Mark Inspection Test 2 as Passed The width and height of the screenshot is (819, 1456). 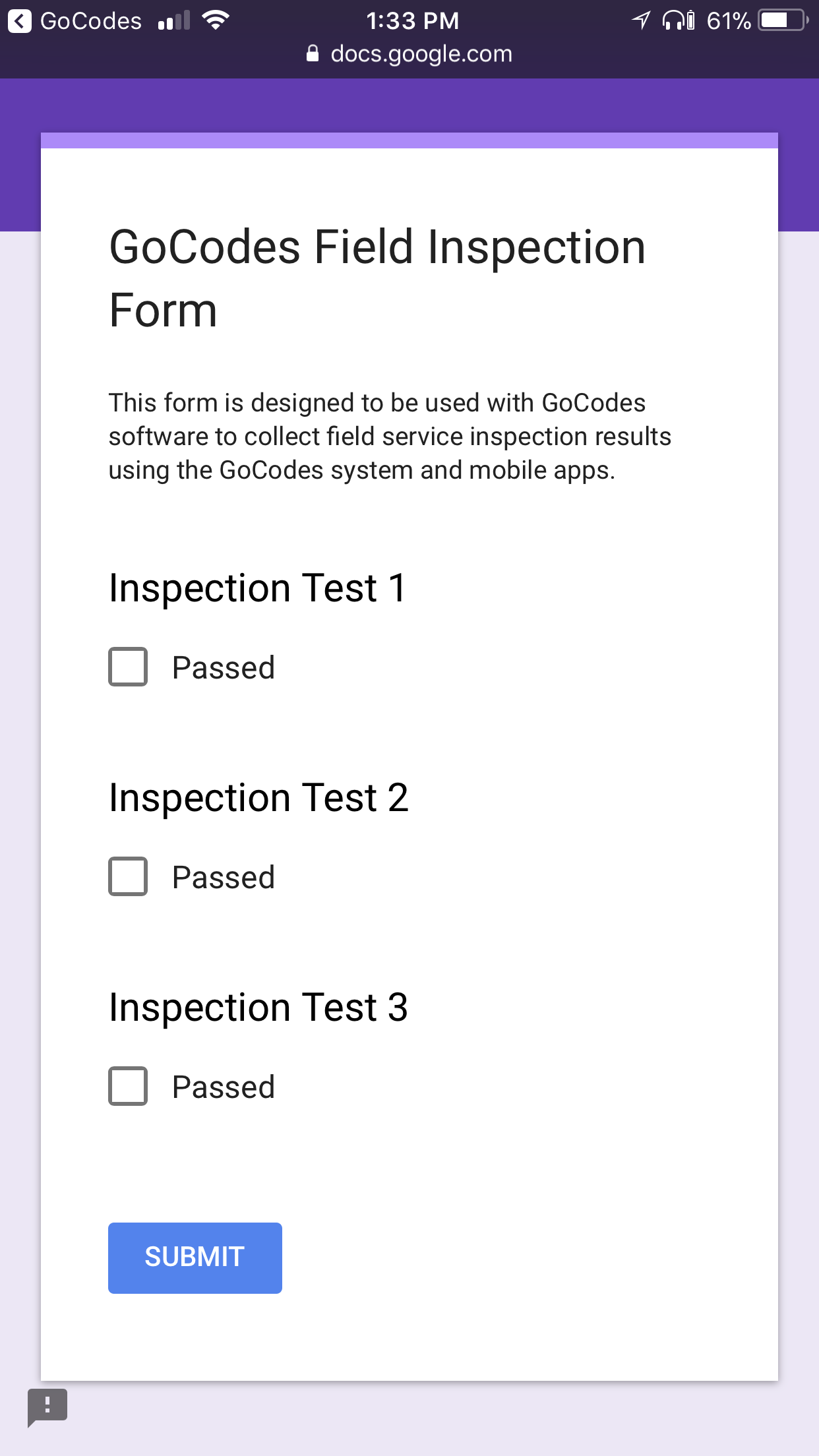[128, 876]
